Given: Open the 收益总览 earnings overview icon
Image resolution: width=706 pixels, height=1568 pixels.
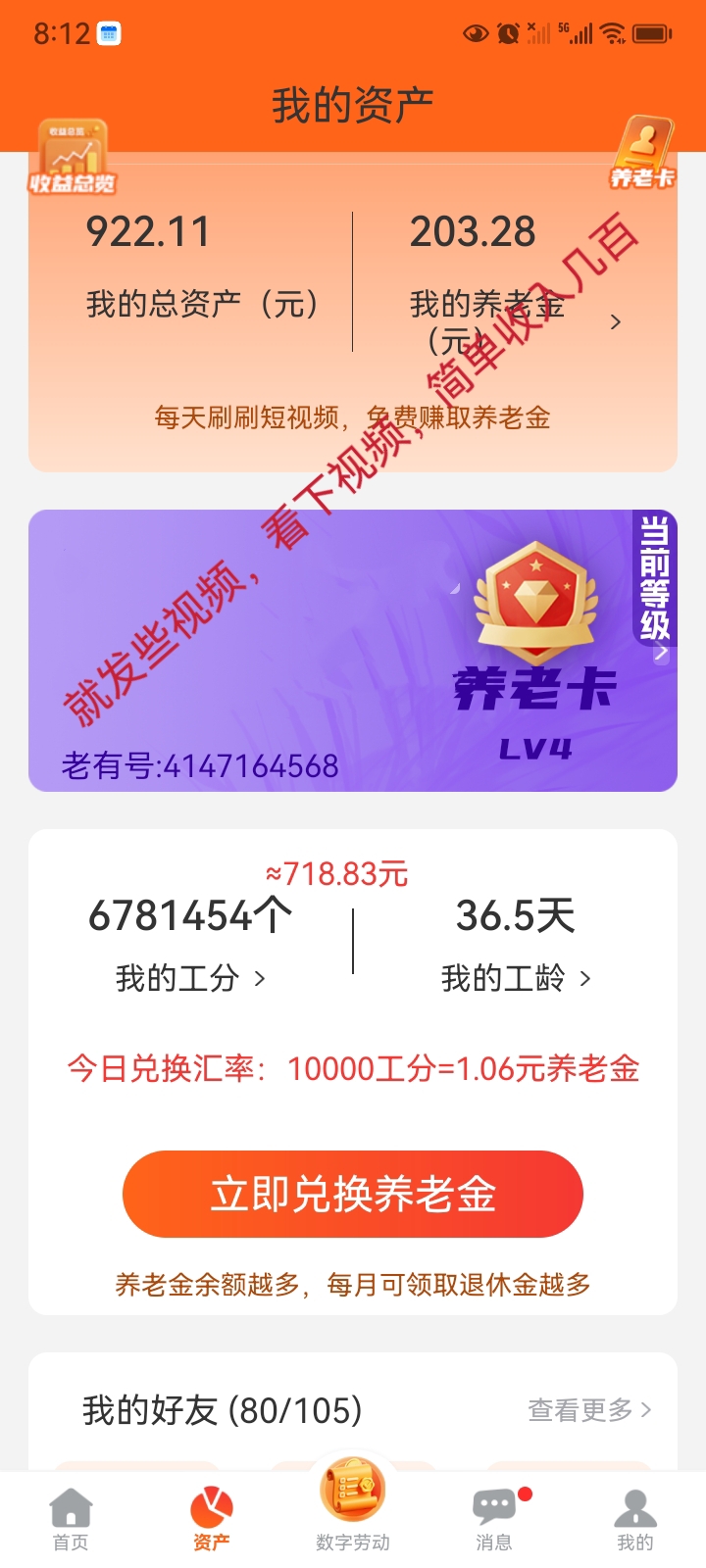Looking at the screenshot, I should tap(72, 157).
